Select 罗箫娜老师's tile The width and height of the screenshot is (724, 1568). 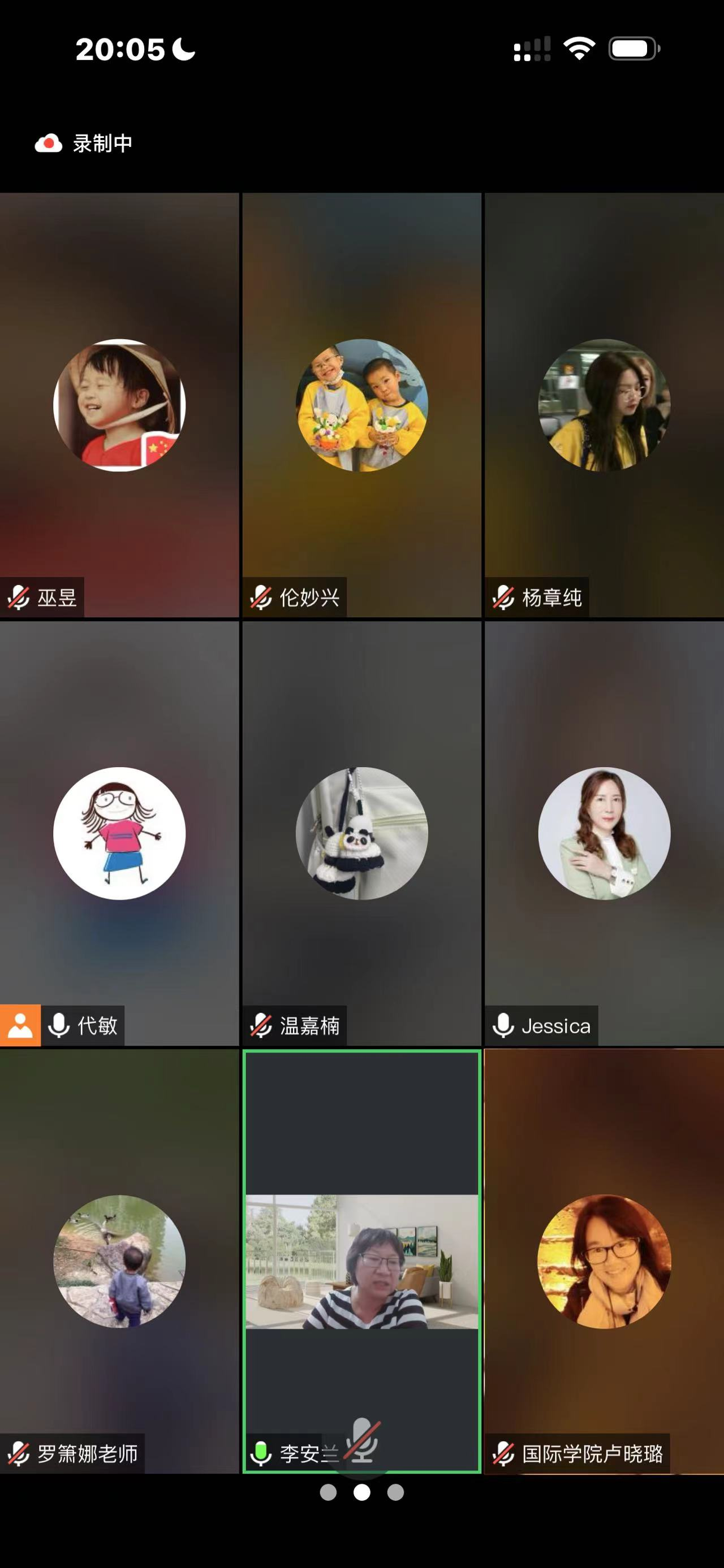(119, 1261)
